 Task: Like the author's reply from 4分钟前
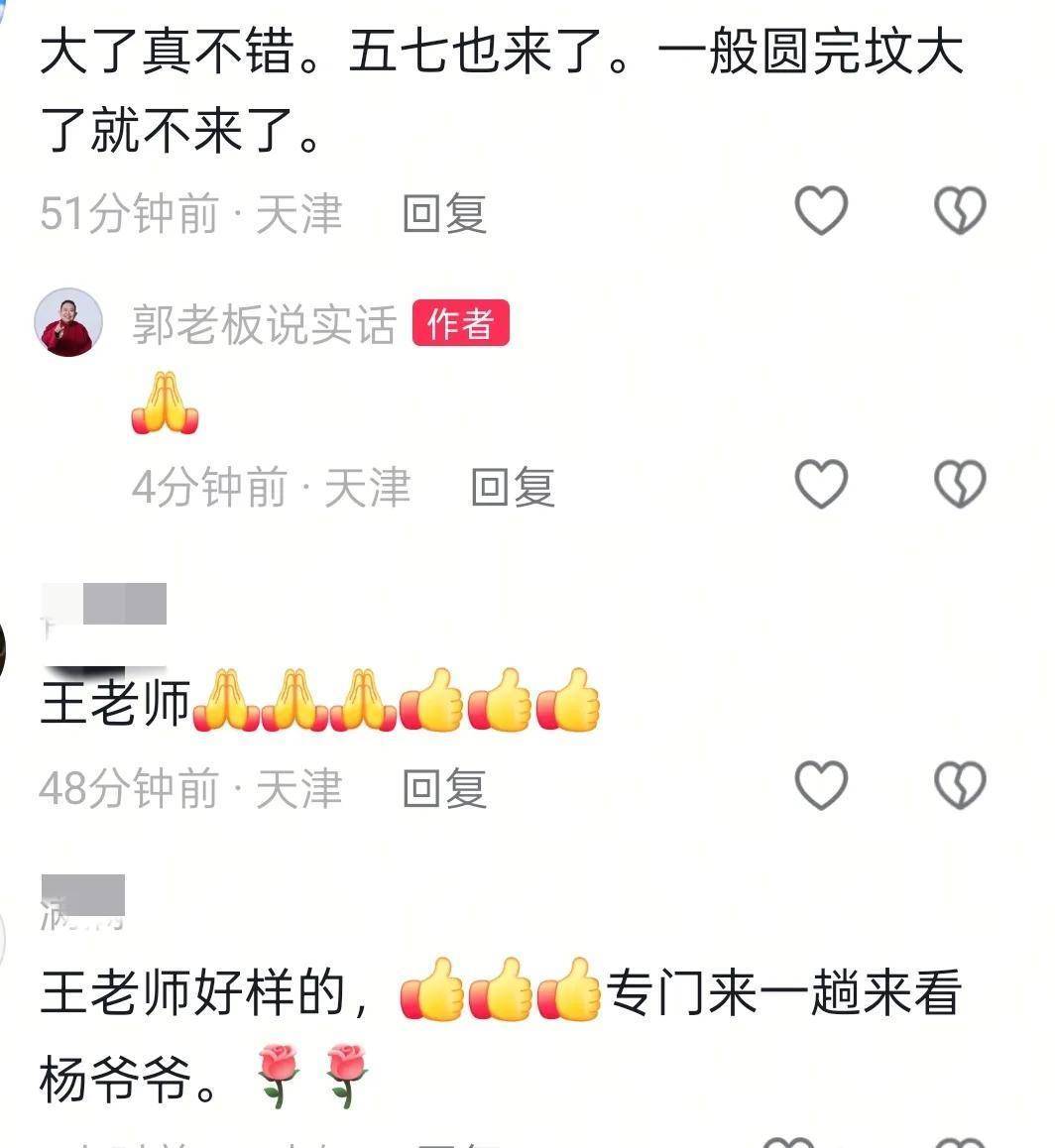tap(822, 485)
